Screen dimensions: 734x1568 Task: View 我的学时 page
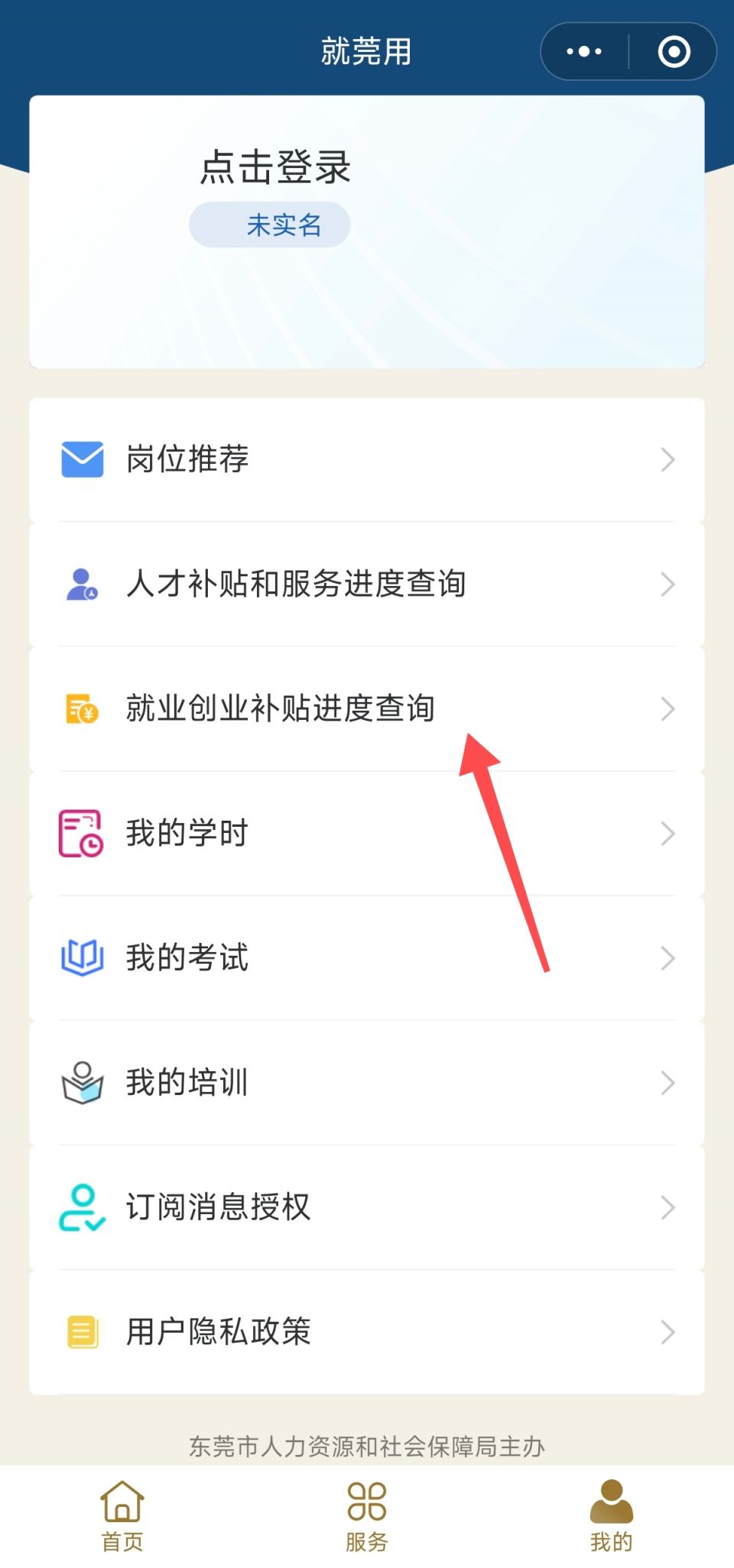367,834
